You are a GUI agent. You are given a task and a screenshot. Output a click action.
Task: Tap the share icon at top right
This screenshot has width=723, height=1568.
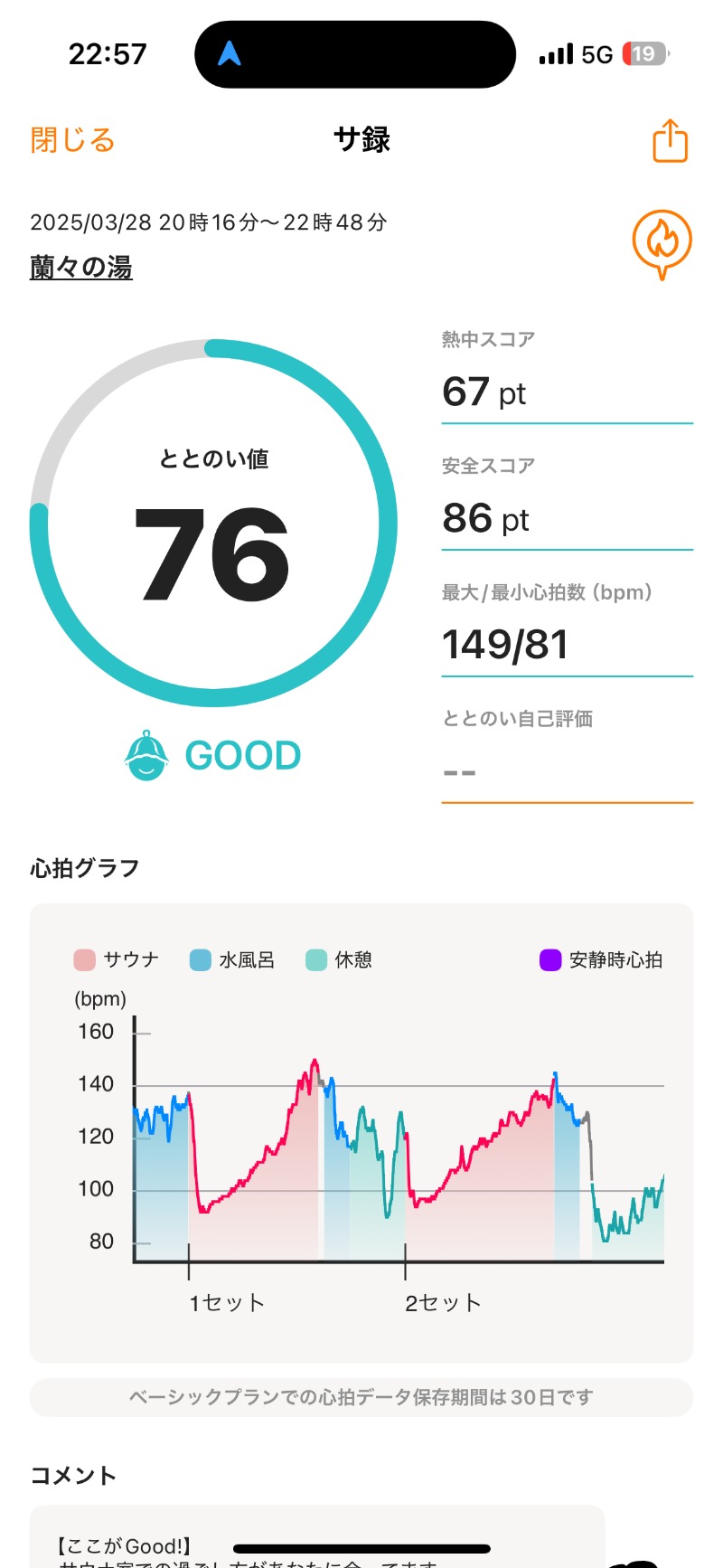point(669,141)
